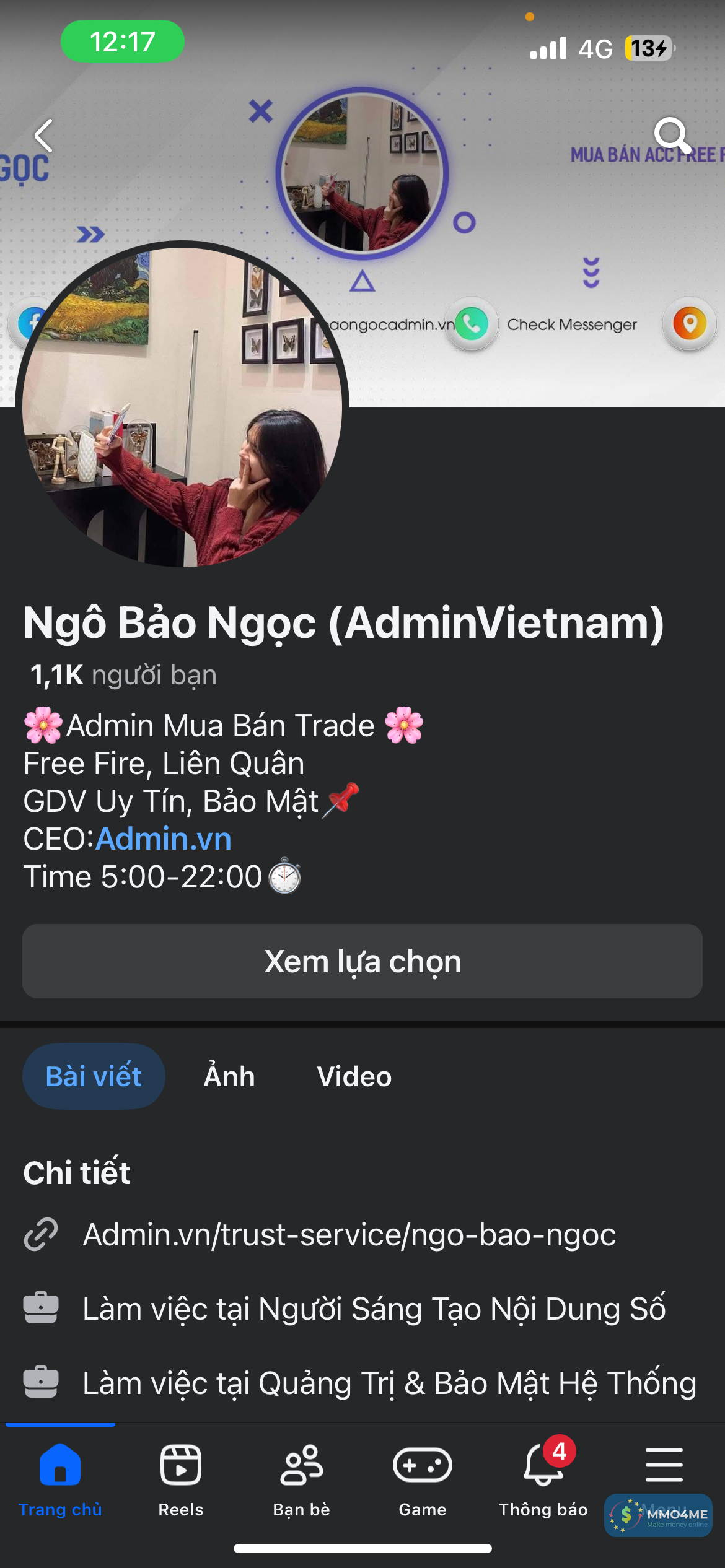Go back using the arrow icon

(x=43, y=136)
